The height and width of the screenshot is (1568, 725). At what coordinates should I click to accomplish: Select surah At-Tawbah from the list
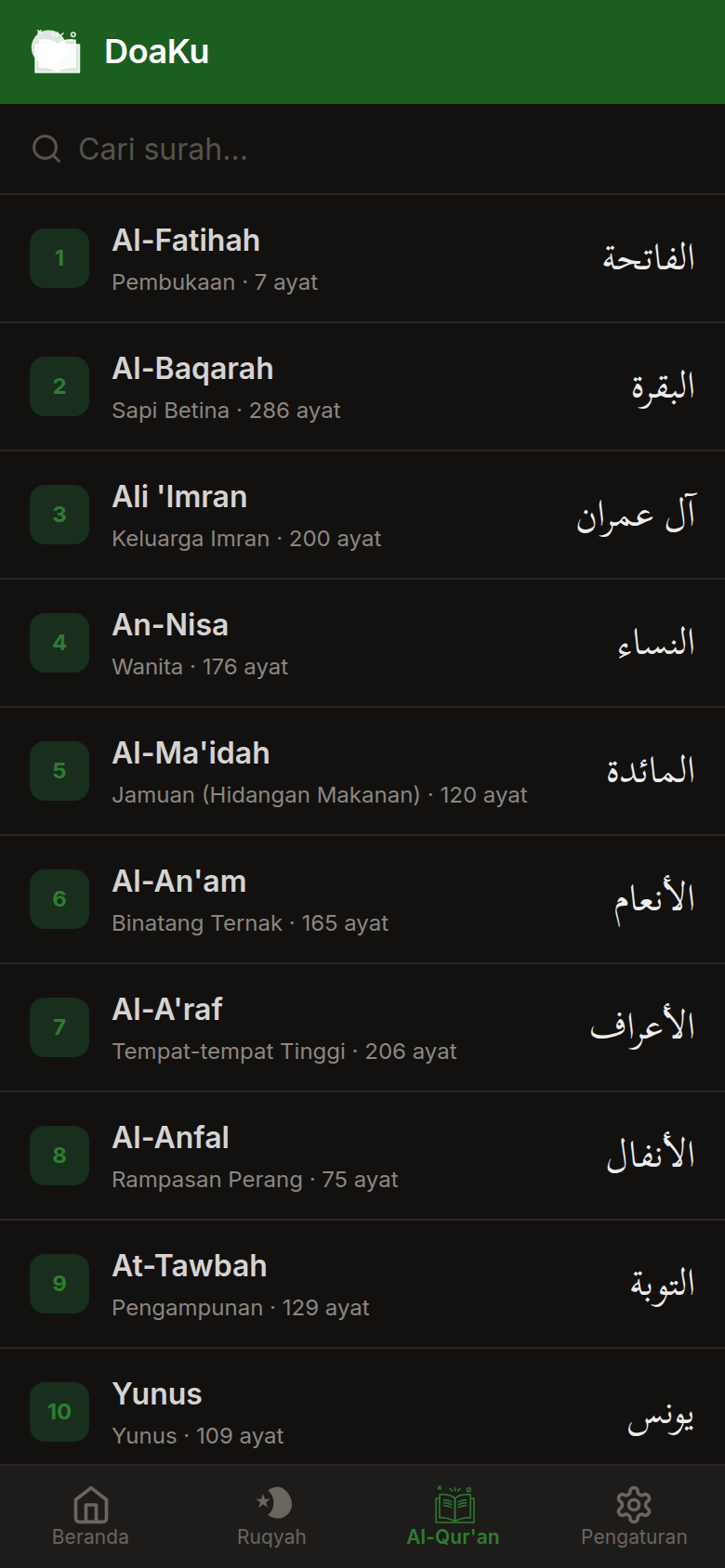click(x=362, y=1283)
